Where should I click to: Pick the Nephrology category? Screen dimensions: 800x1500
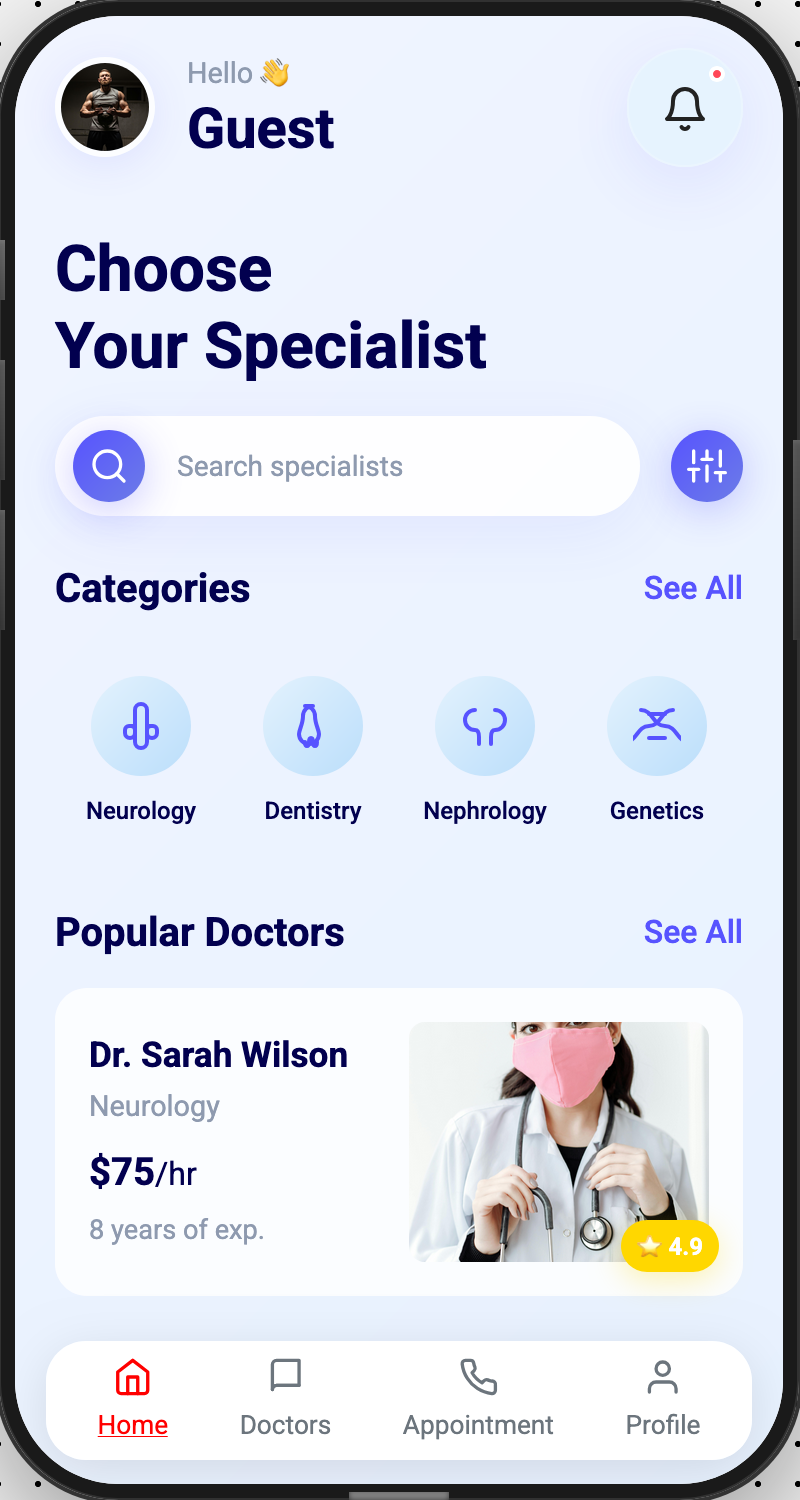485,727
